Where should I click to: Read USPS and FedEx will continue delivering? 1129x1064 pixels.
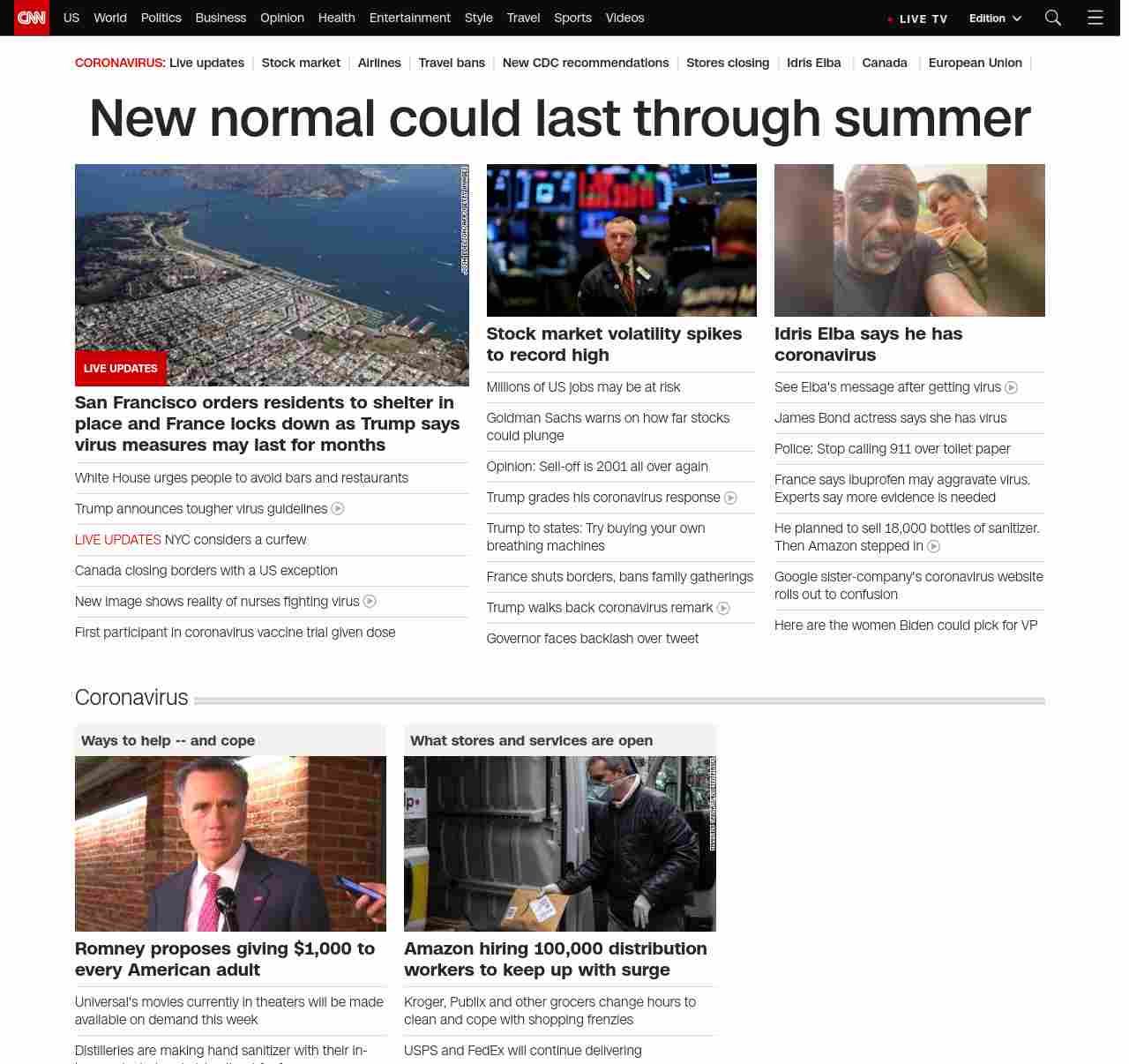(x=522, y=1051)
